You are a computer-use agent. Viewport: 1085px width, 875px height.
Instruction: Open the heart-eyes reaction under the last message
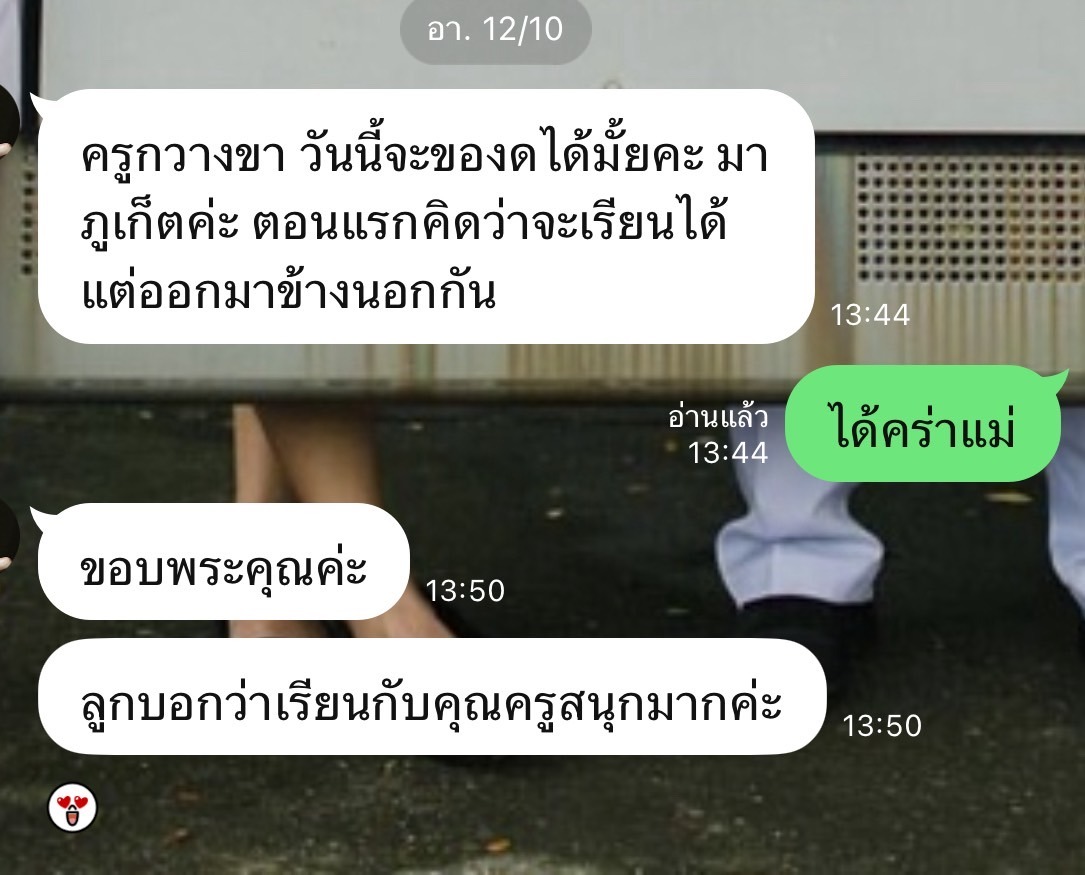[x=73, y=807]
